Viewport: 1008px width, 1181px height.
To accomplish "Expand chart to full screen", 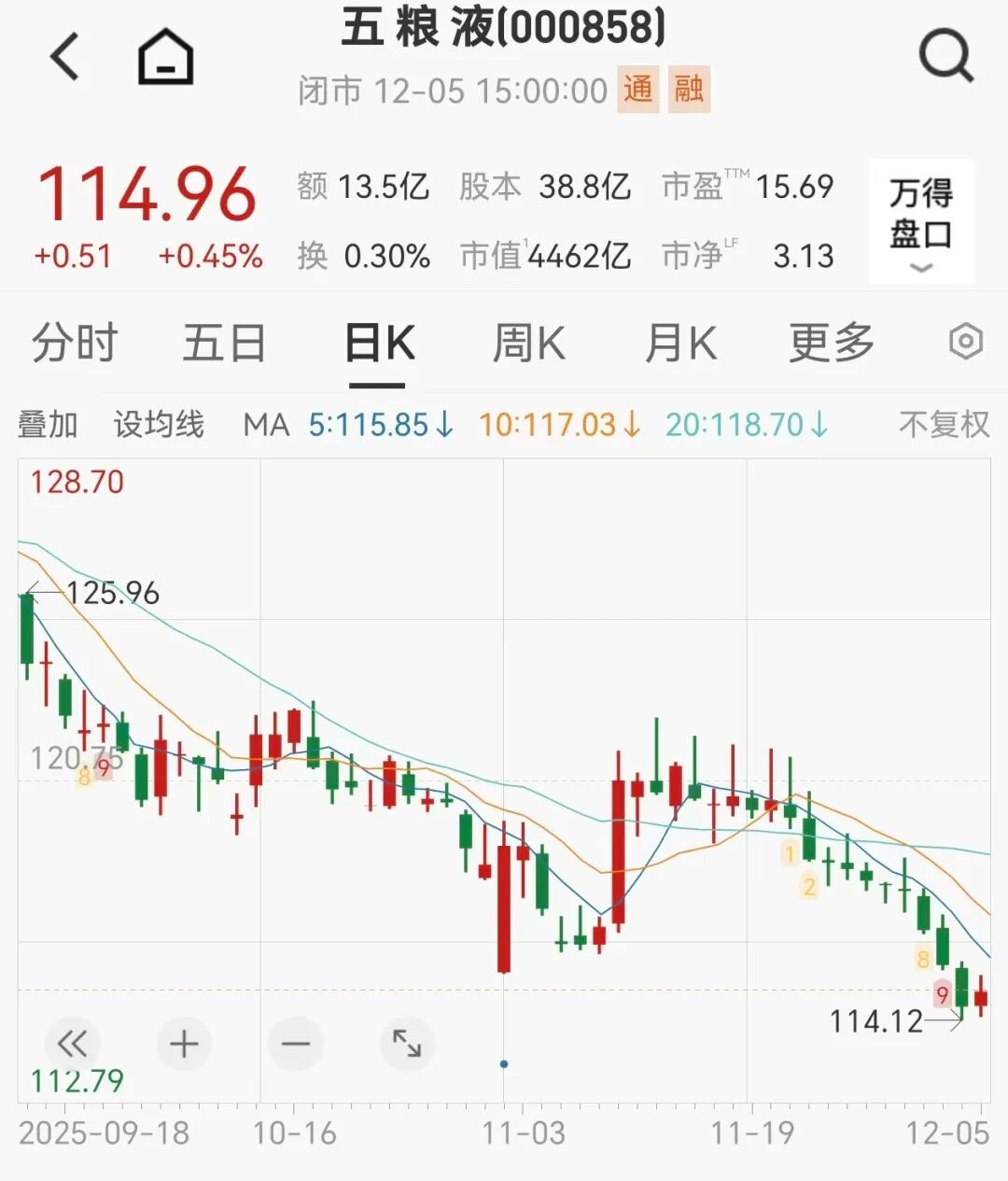I will 407,1043.
